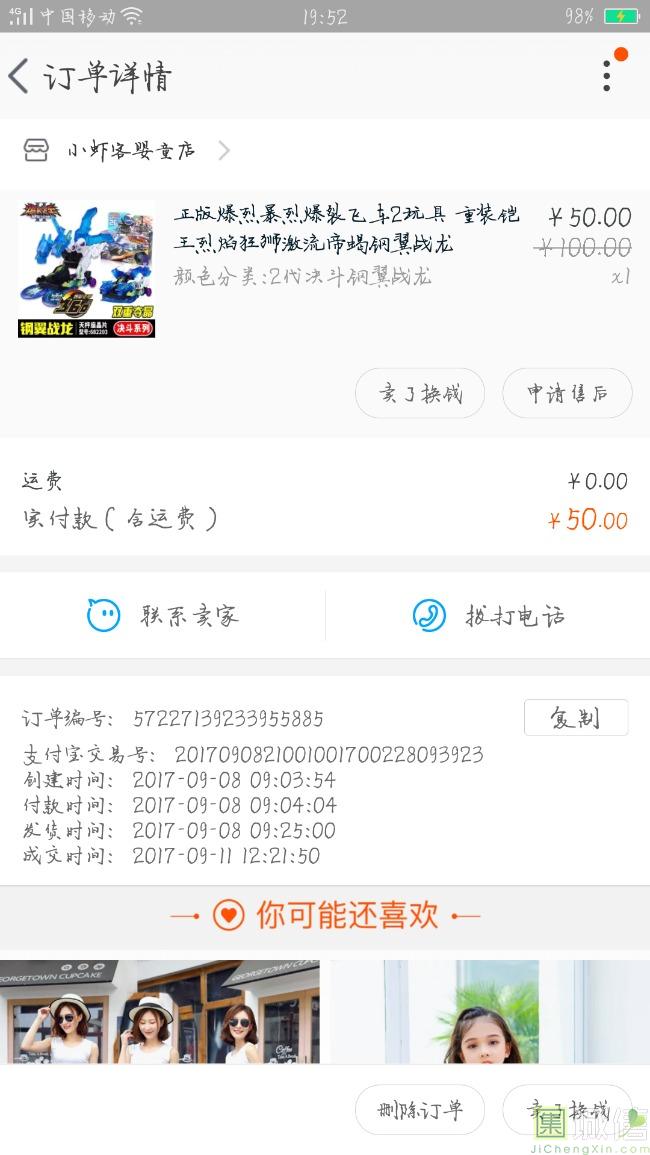Delete this order with 删除订单
This screenshot has height=1155, width=650.
(x=420, y=1110)
